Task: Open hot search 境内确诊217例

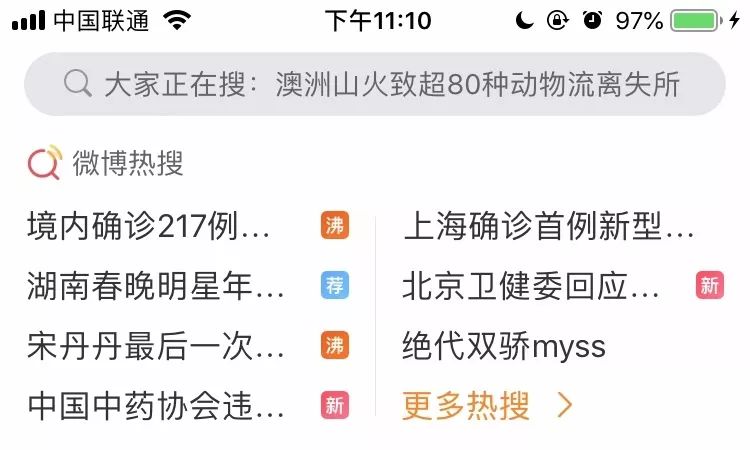Action: [150, 227]
